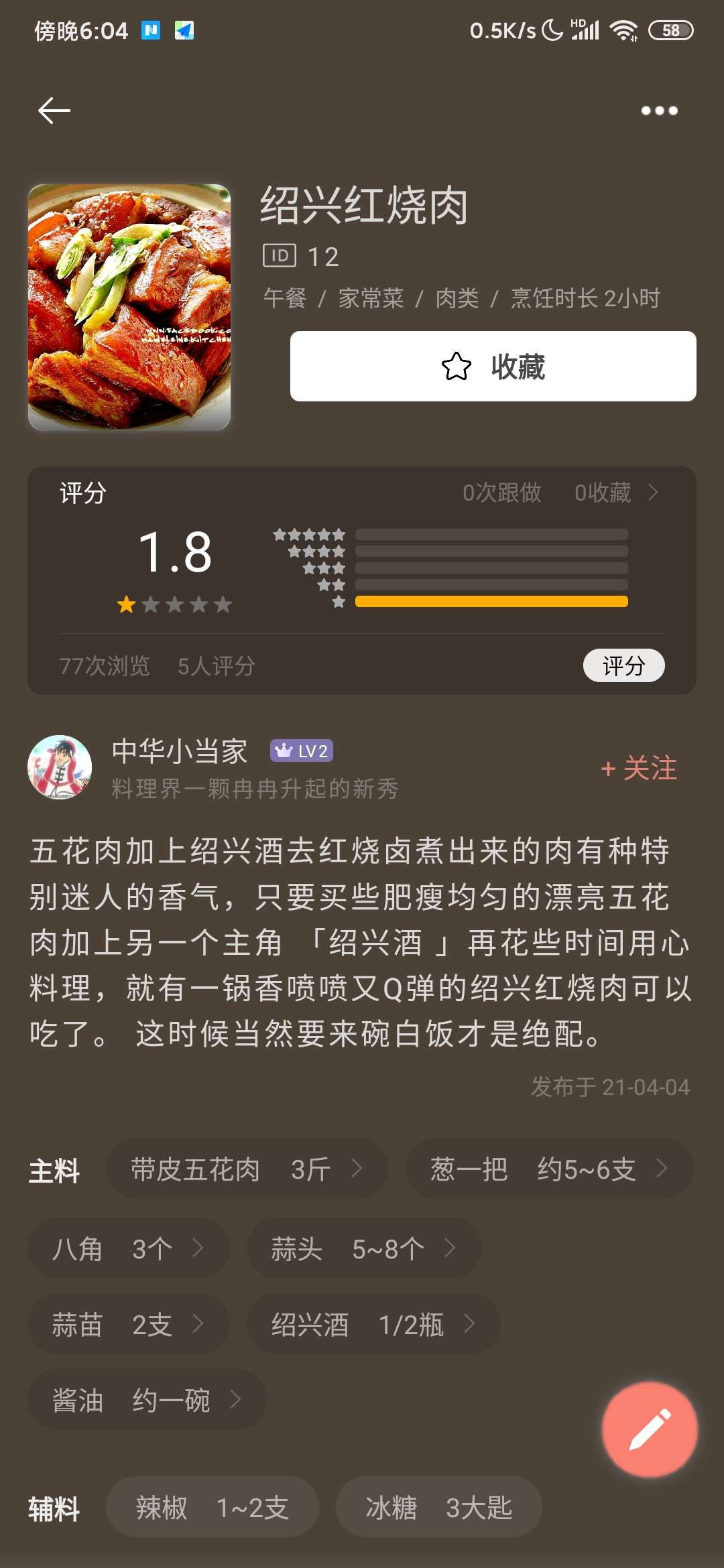Screen dimensions: 724x1568
Task: Open the 酱油 约一碗 ingredient
Action: point(147,1400)
